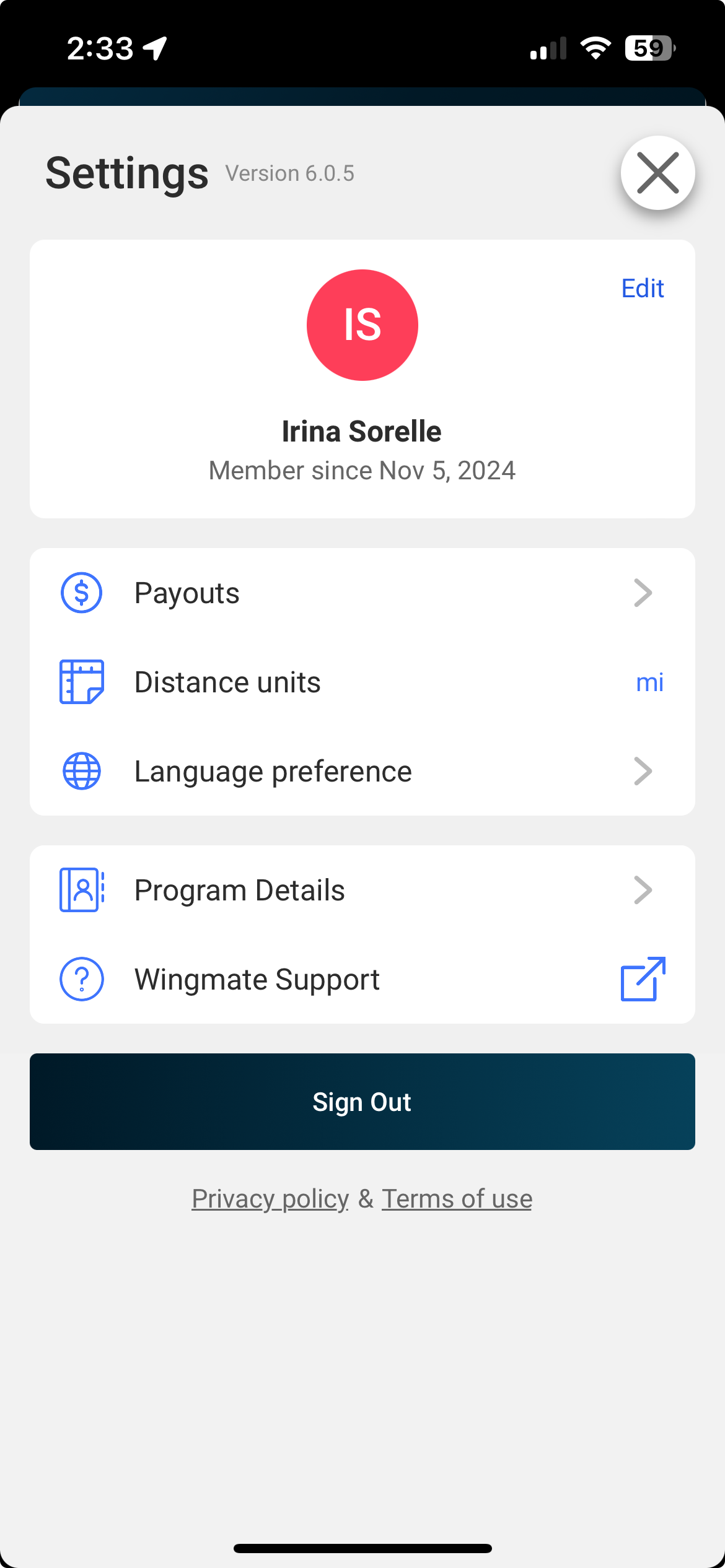Open Language preference
Viewport: 725px width, 1568px height.
coord(362,771)
